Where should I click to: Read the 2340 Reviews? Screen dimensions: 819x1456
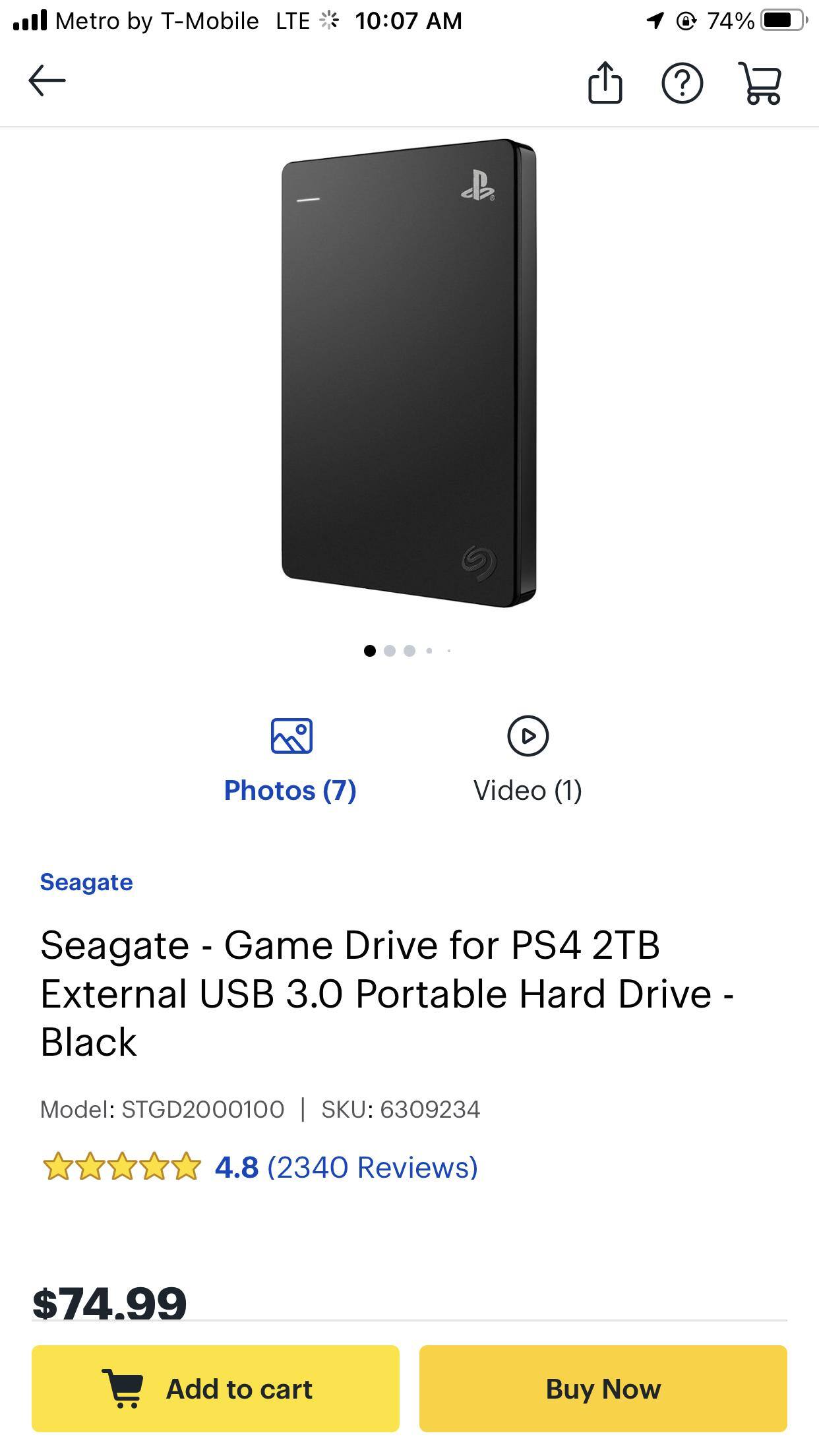[372, 1167]
